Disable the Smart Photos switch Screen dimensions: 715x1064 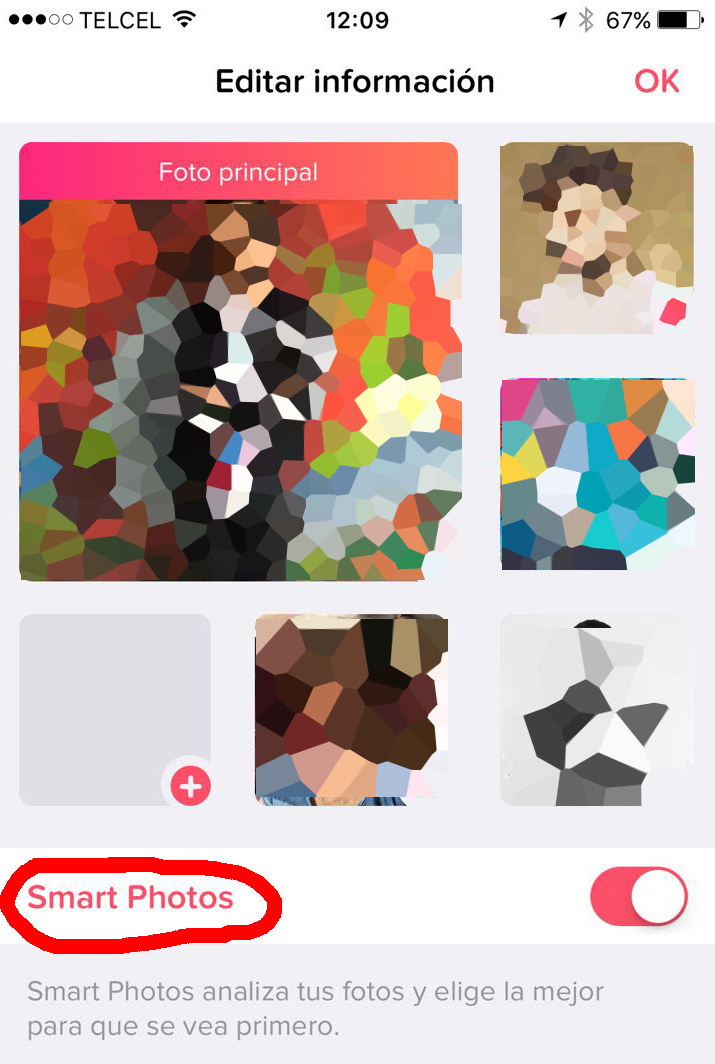[638, 896]
